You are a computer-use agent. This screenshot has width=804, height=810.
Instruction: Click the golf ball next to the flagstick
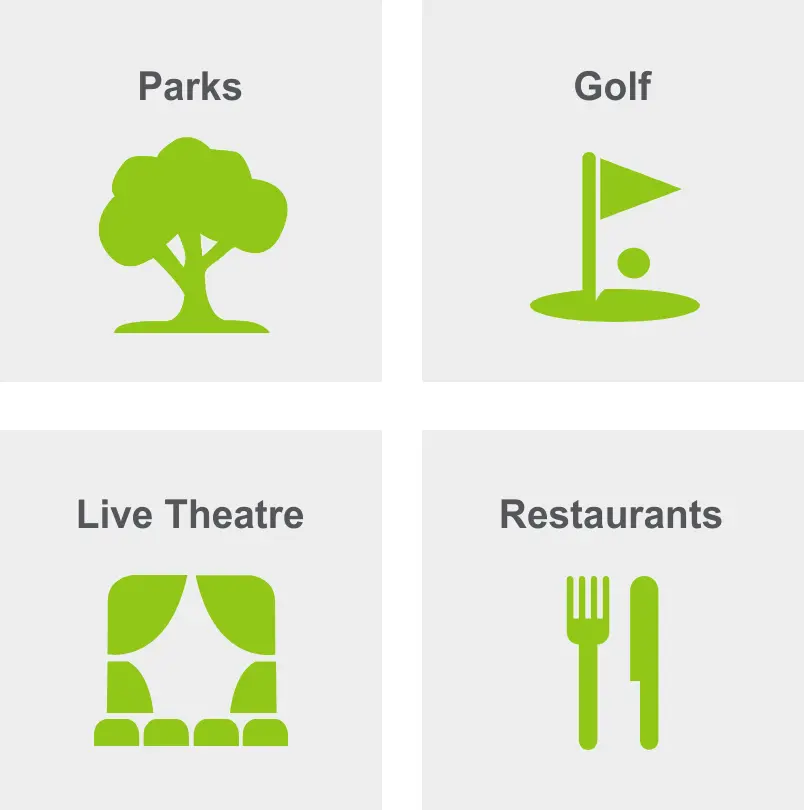click(631, 260)
